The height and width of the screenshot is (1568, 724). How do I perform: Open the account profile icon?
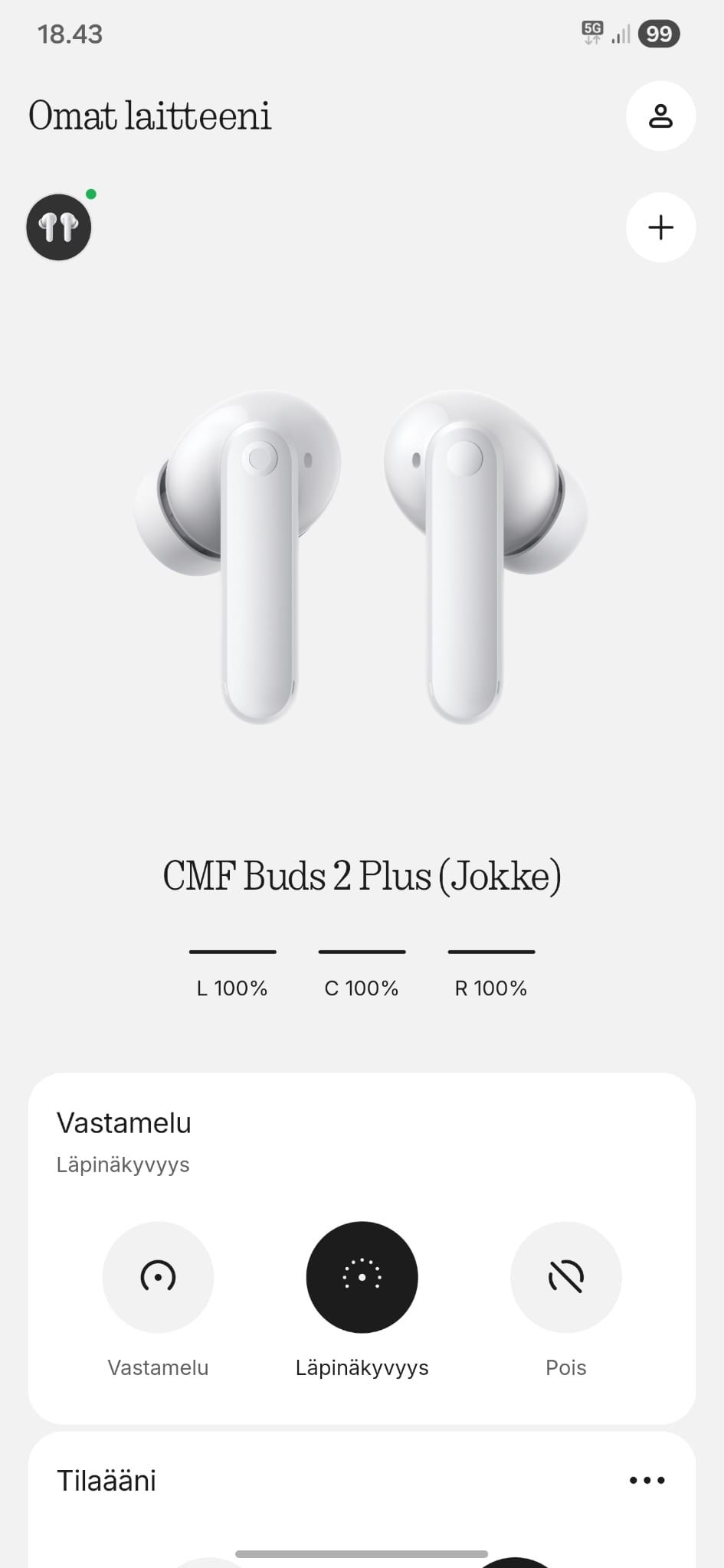[660, 116]
